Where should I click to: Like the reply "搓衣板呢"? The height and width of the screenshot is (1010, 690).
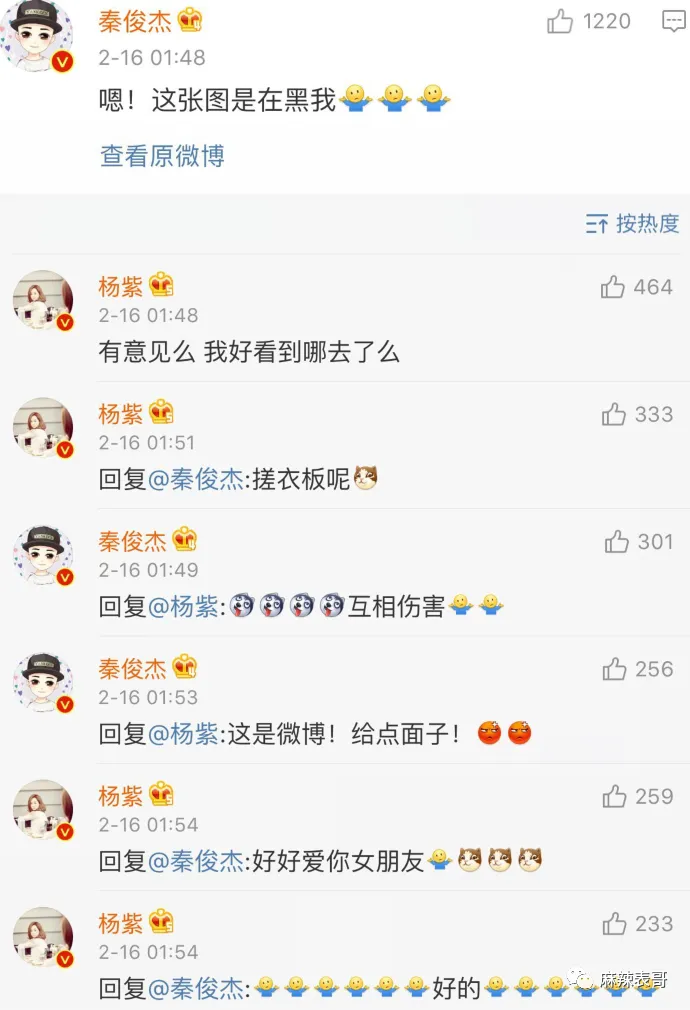coord(613,415)
